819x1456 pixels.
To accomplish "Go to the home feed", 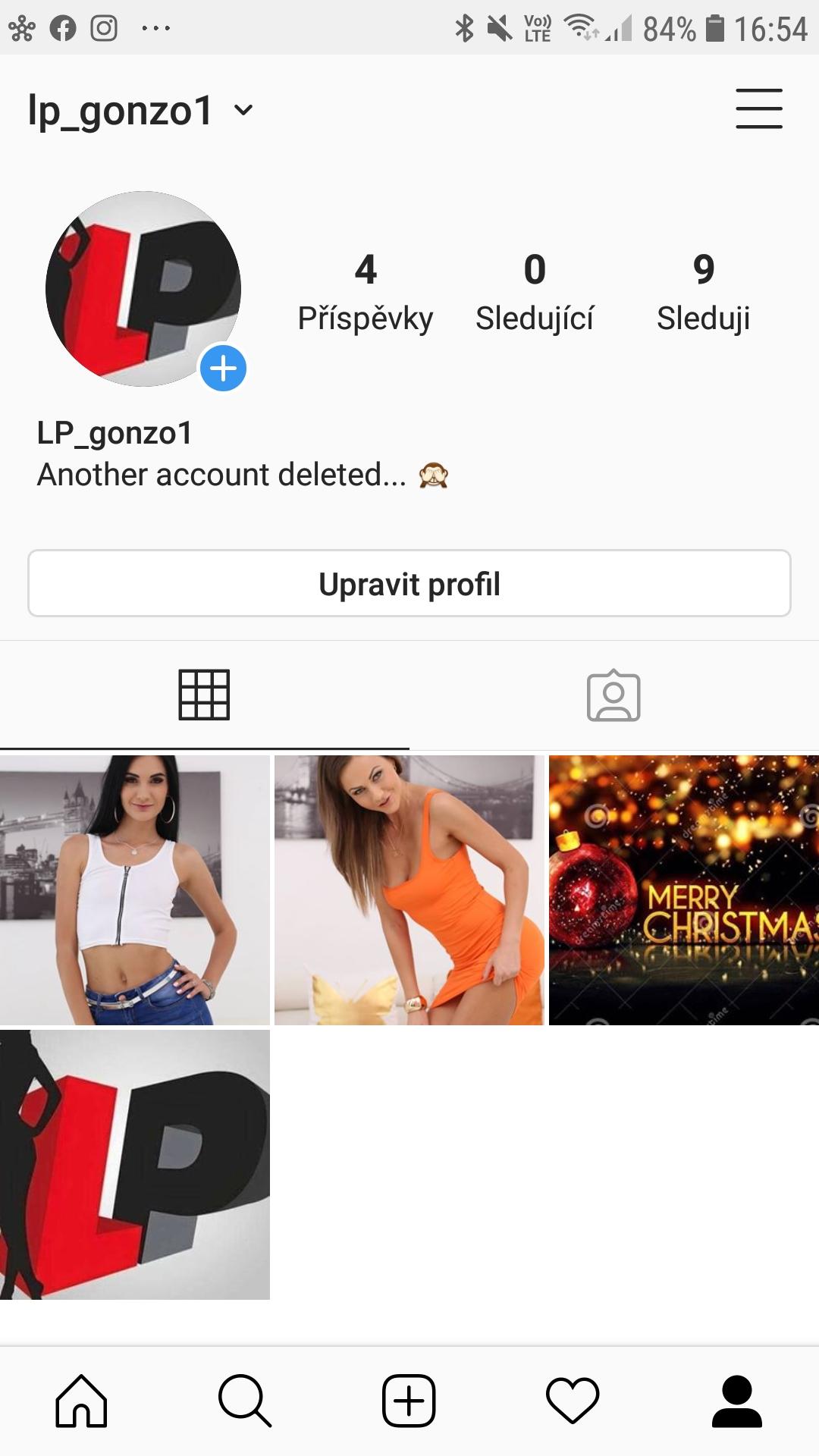I will coord(81,1400).
